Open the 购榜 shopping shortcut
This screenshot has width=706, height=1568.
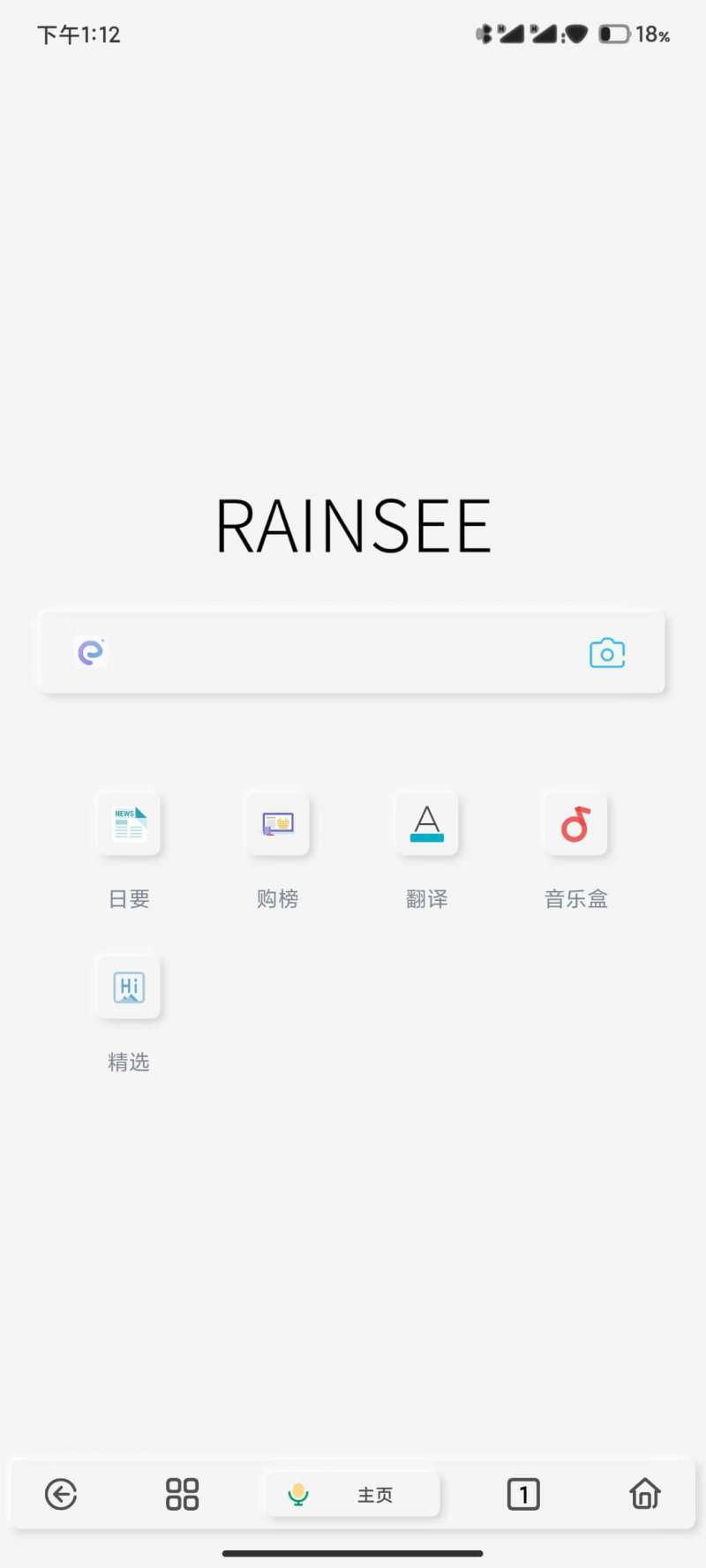pos(278,825)
